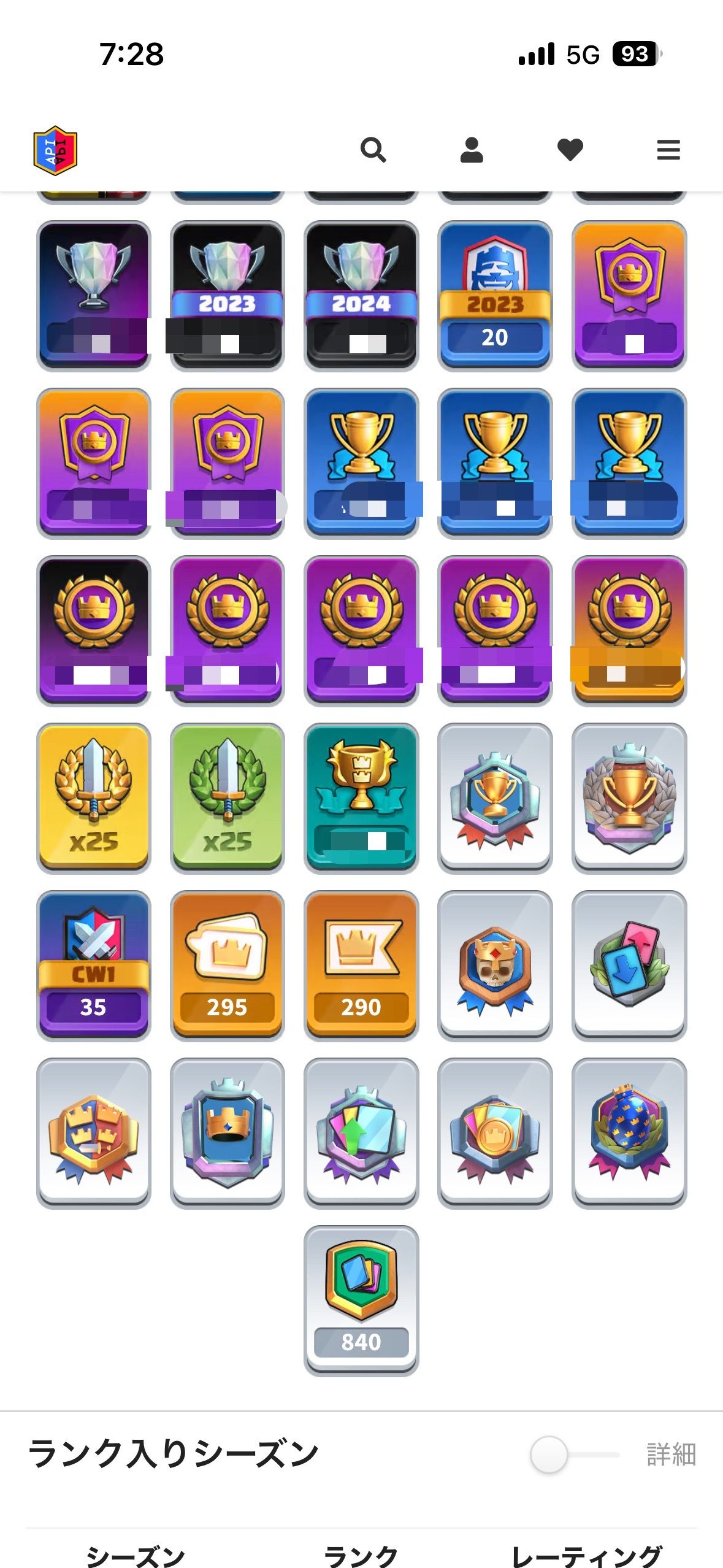Open the card collection badge showing 840

pyautogui.click(x=361, y=1301)
